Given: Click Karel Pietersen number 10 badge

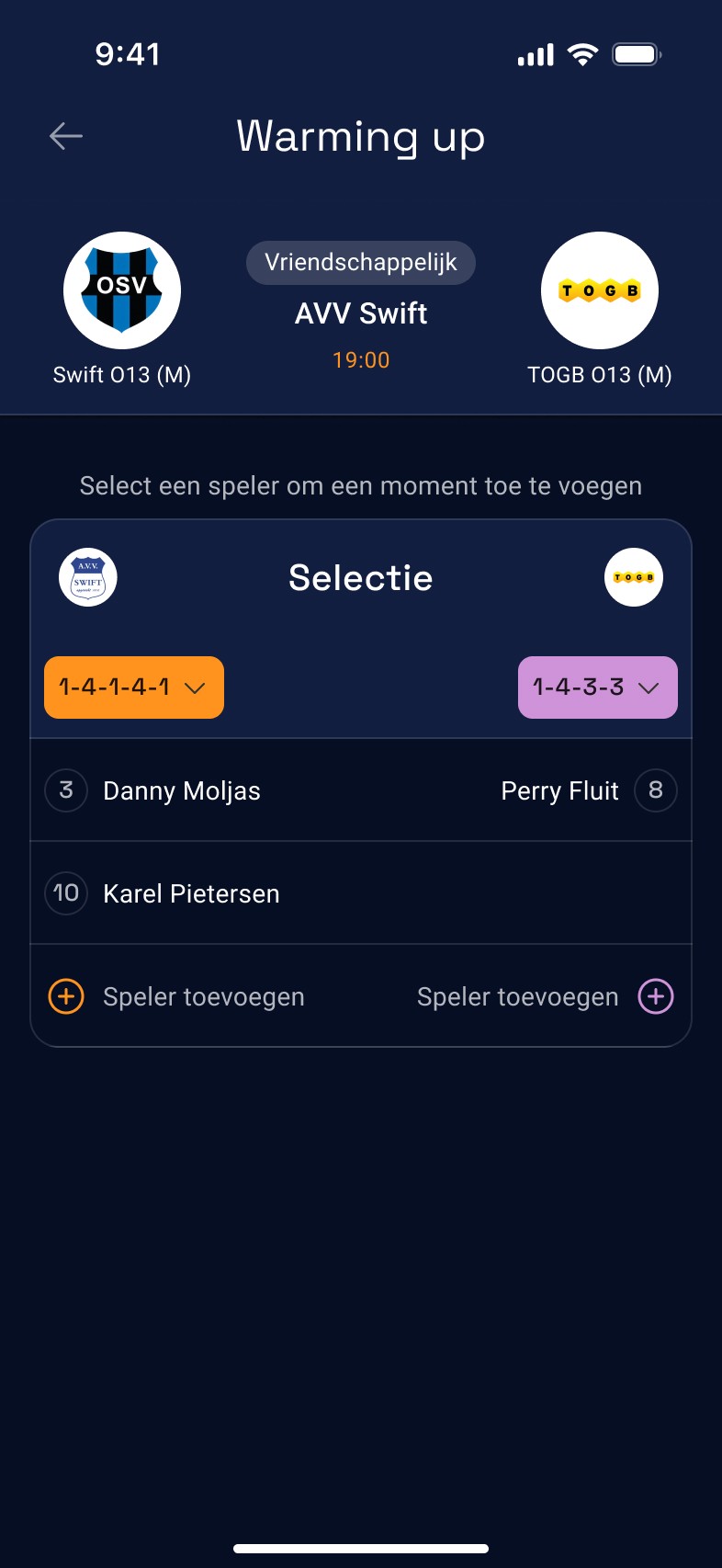Looking at the screenshot, I should 65,892.
